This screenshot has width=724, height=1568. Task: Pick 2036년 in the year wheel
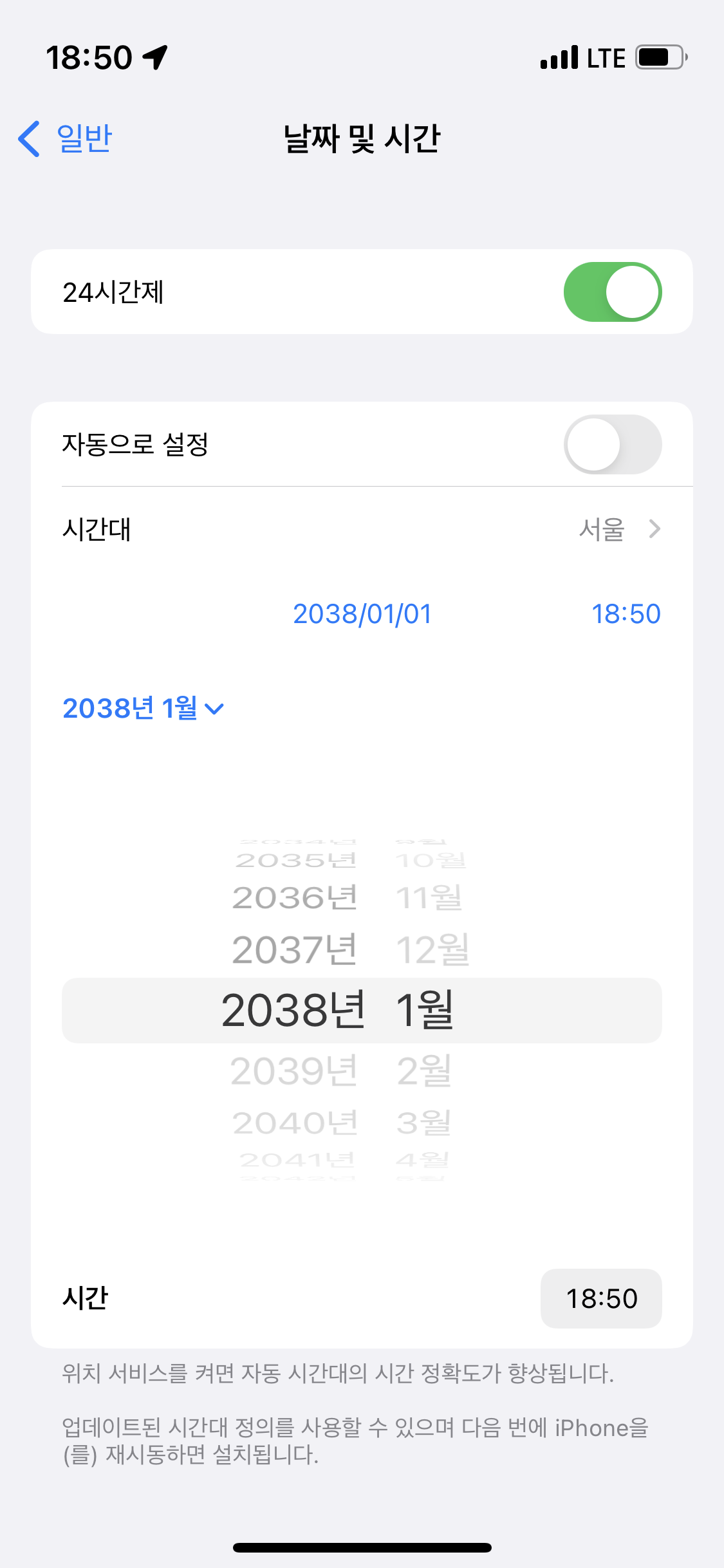pyautogui.click(x=295, y=898)
